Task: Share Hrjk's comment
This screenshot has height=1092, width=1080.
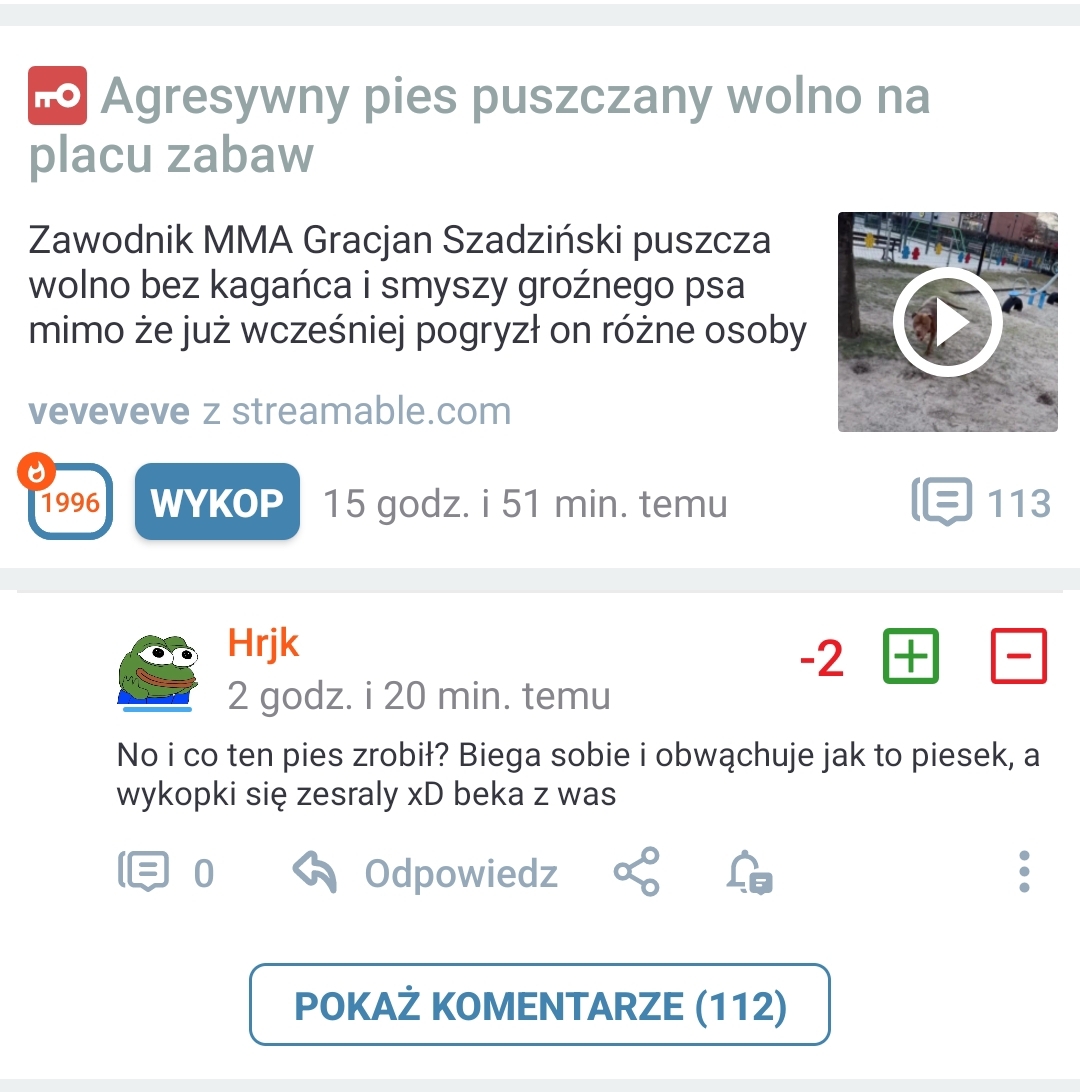Action: (x=637, y=872)
